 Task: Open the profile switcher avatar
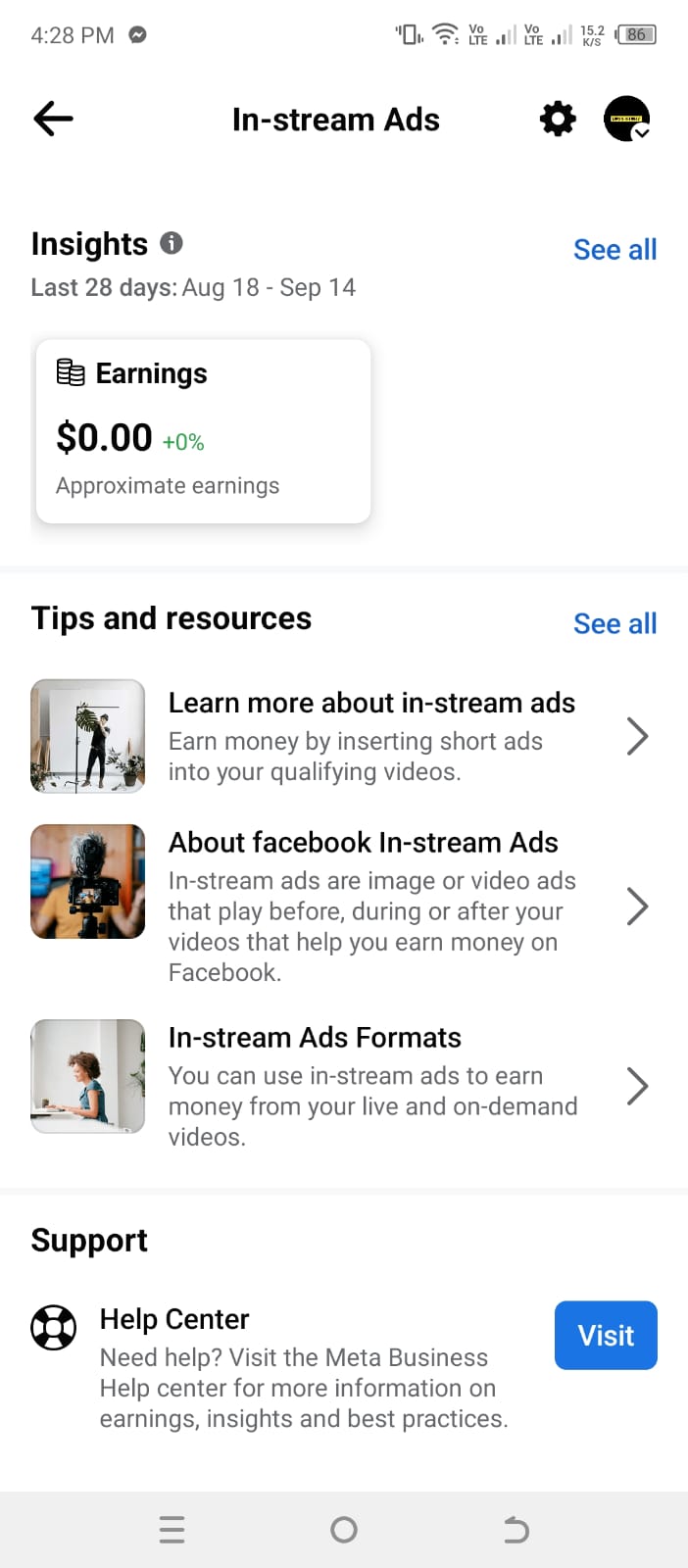pyautogui.click(x=626, y=120)
